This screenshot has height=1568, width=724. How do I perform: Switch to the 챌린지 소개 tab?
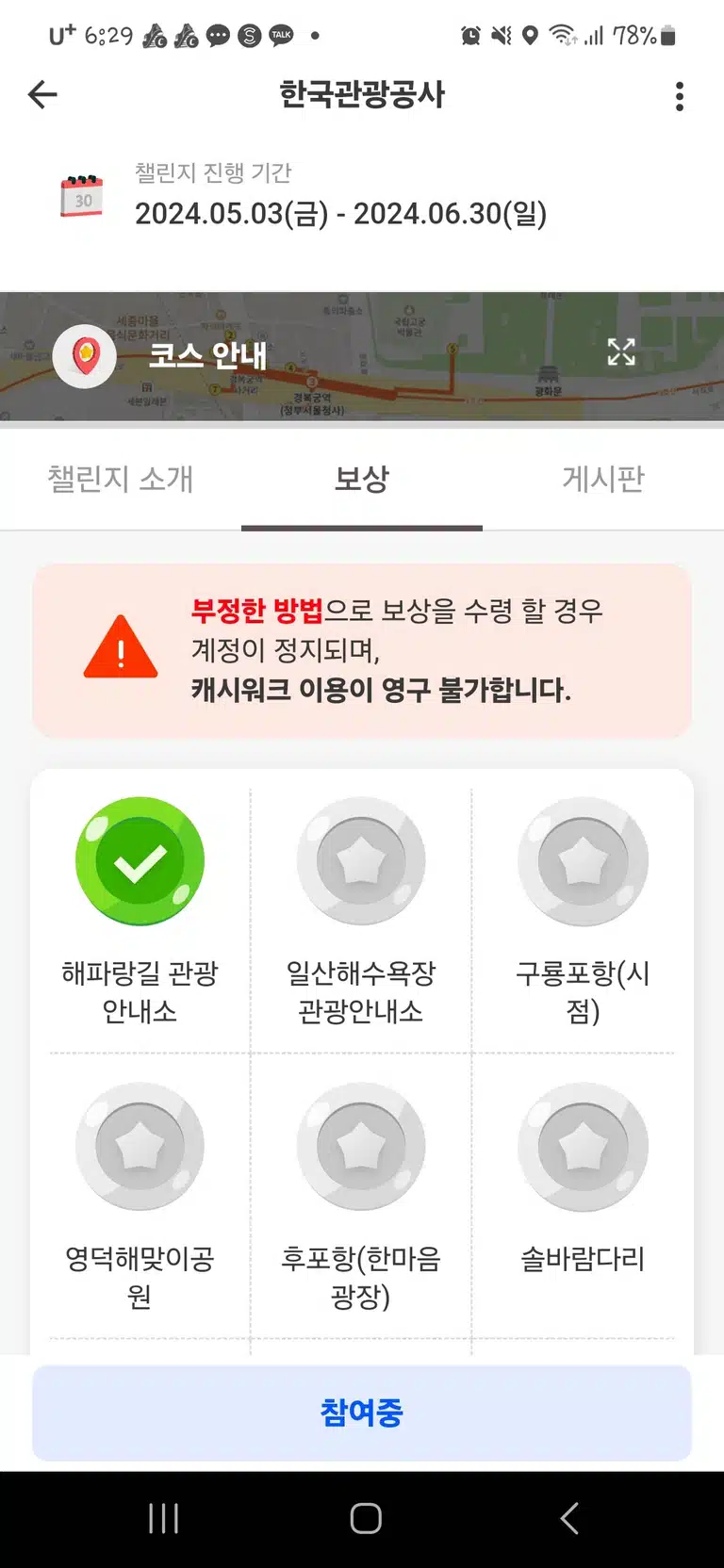121,479
